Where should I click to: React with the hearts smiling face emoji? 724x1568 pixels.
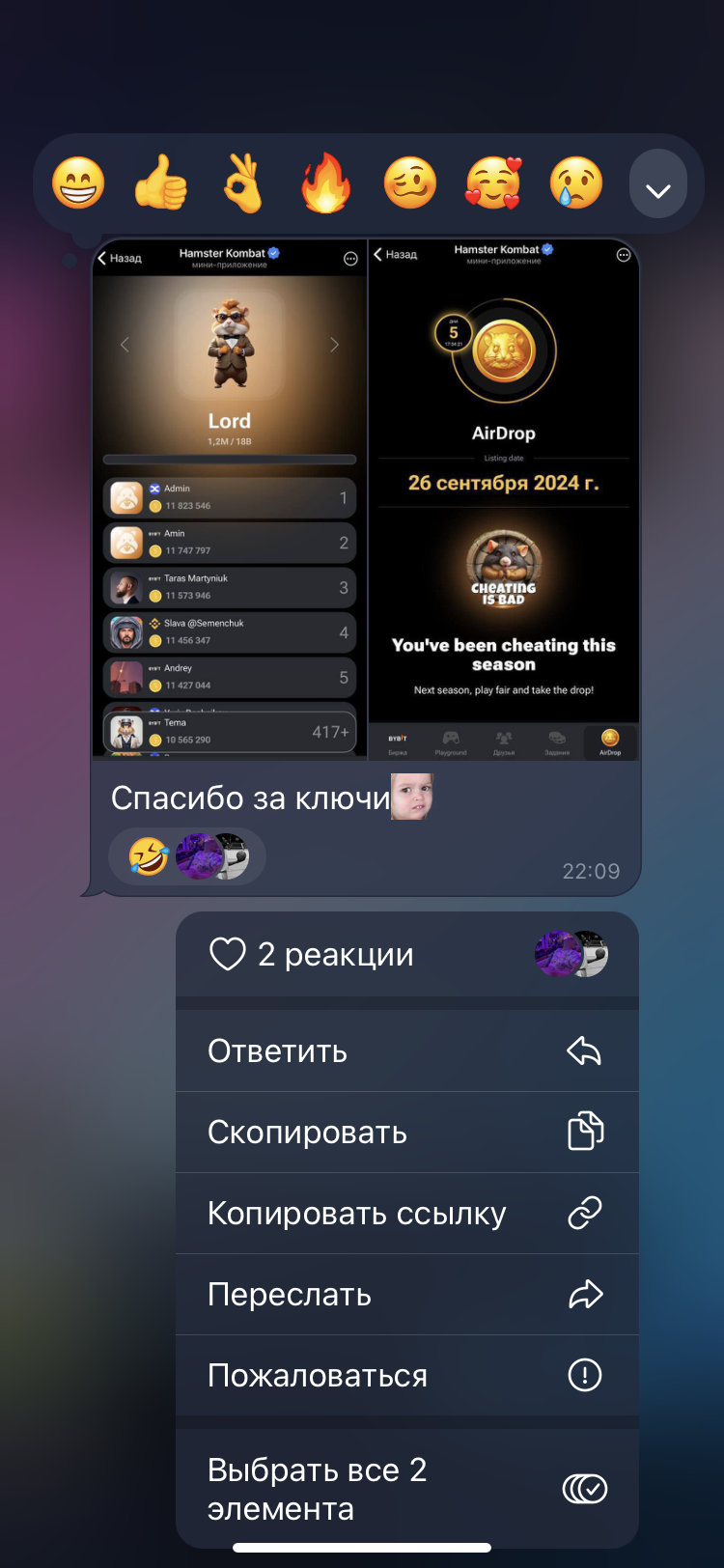tap(492, 183)
